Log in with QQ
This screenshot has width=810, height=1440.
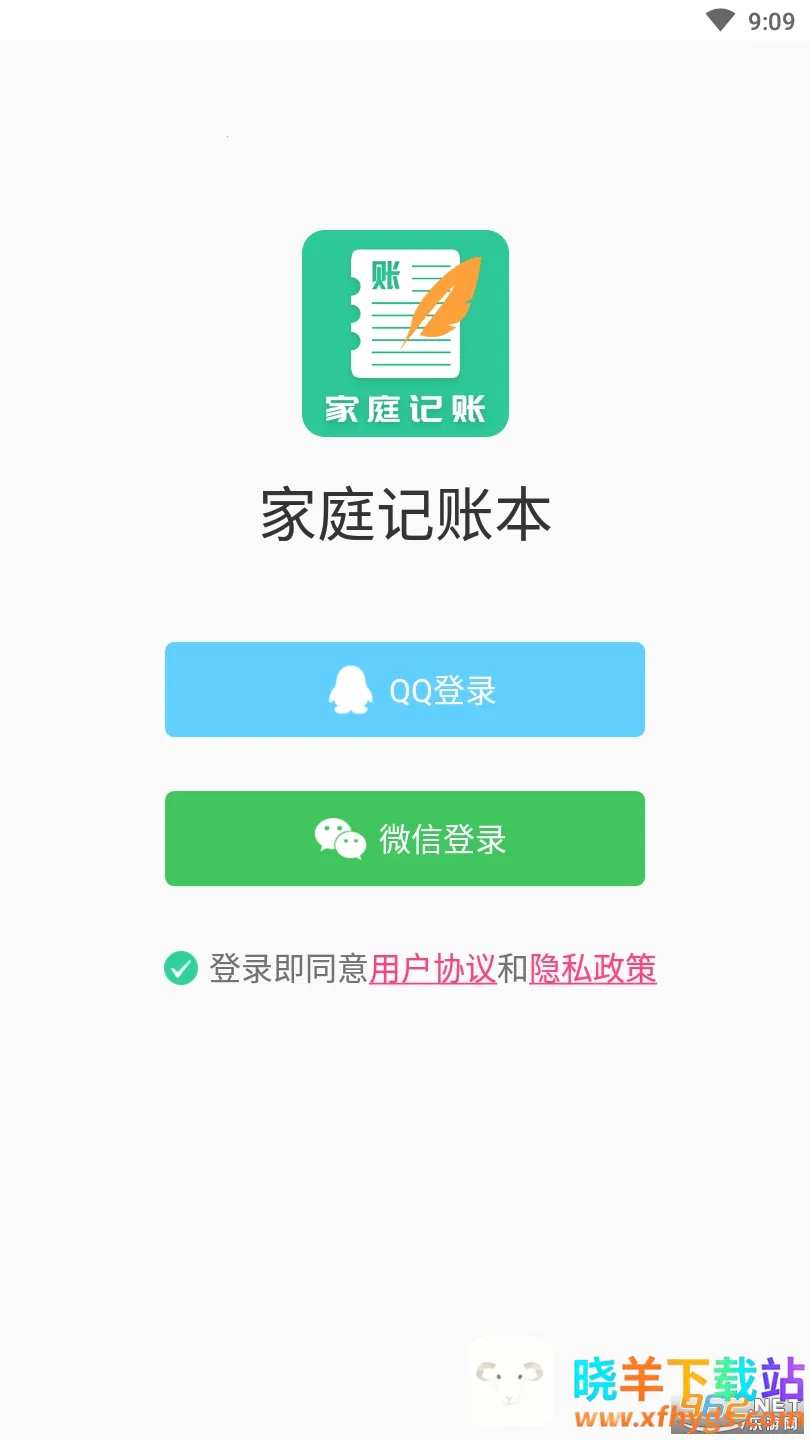click(404, 690)
